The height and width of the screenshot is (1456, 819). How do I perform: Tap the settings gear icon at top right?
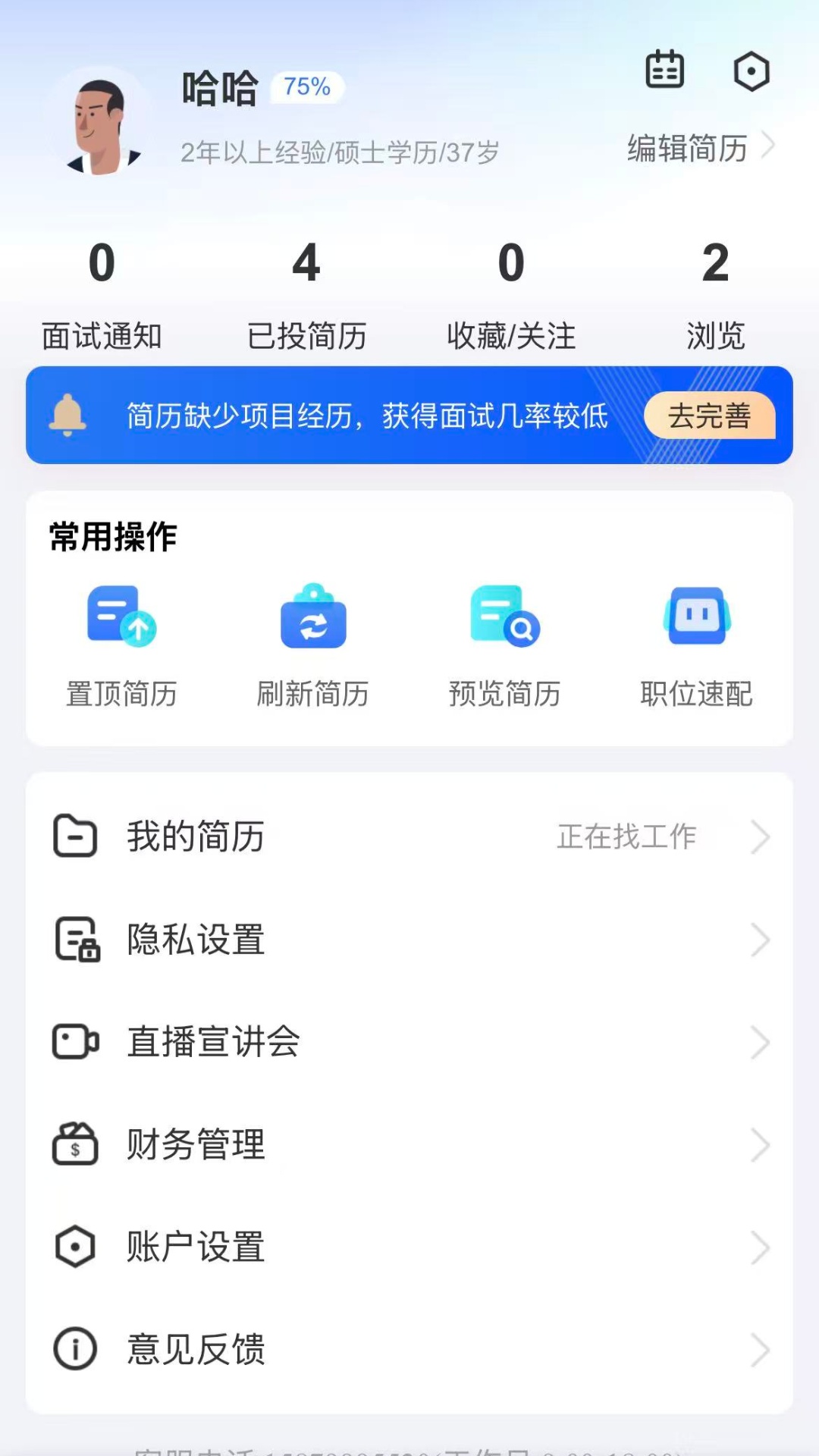click(752, 72)
